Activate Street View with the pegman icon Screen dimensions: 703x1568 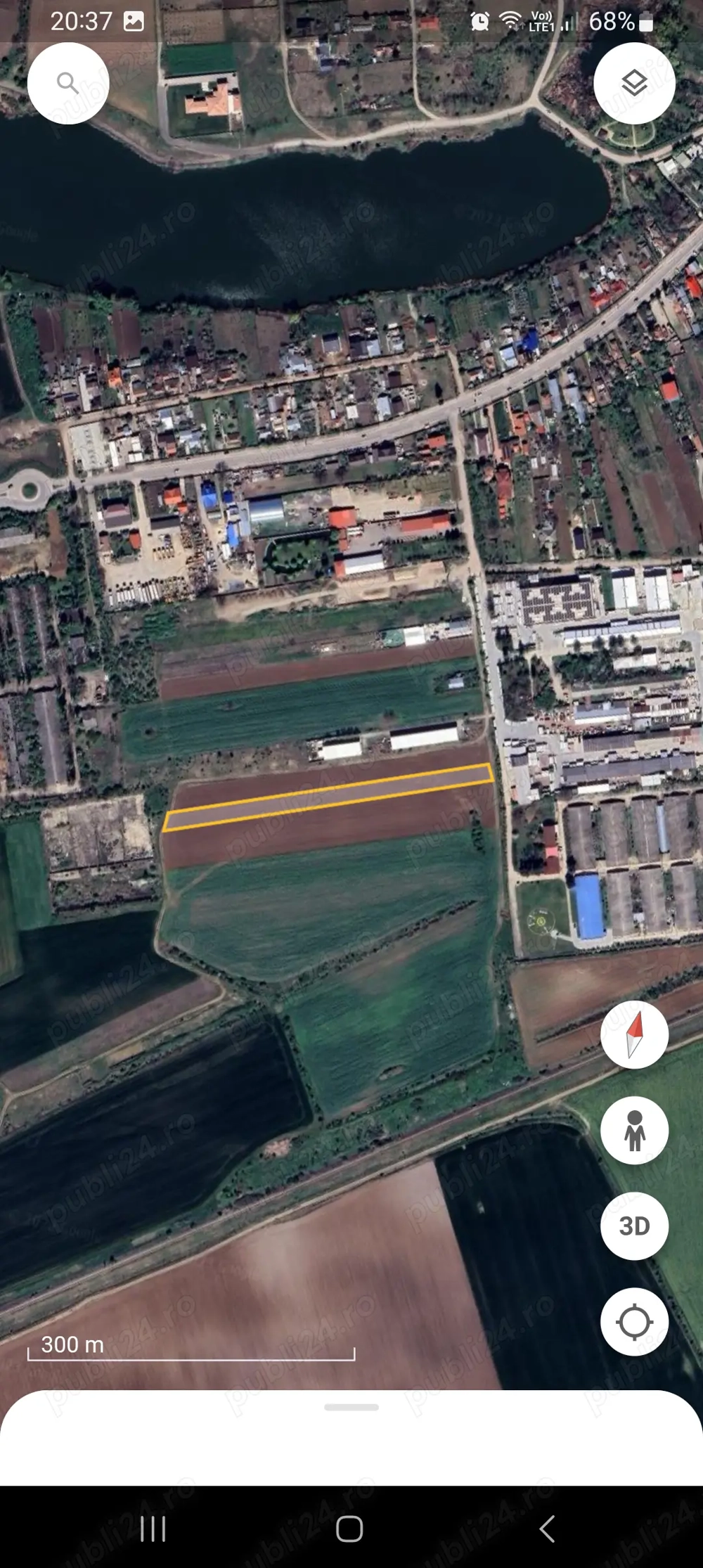coord(634,1130)
